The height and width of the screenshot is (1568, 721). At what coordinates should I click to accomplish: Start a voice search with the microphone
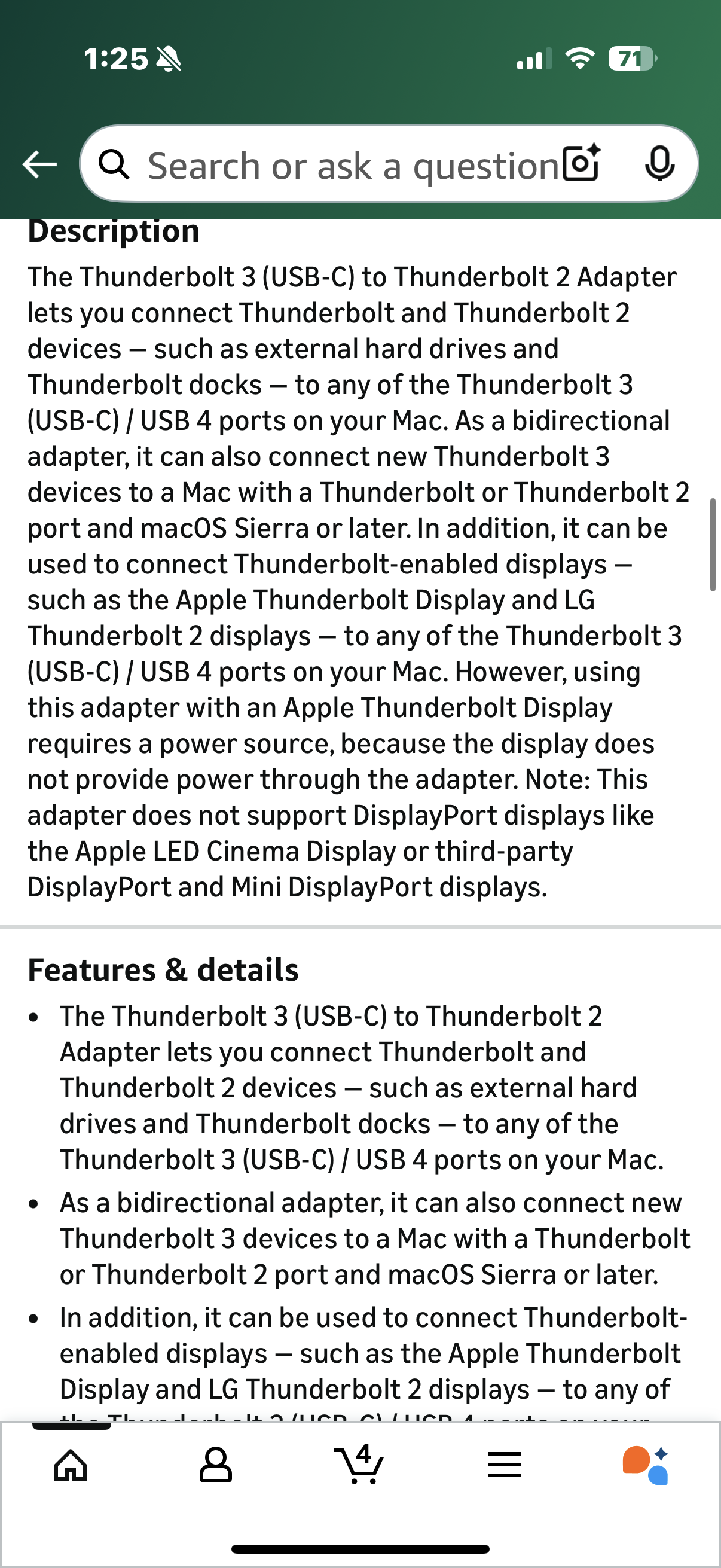(x=659, y=163)
